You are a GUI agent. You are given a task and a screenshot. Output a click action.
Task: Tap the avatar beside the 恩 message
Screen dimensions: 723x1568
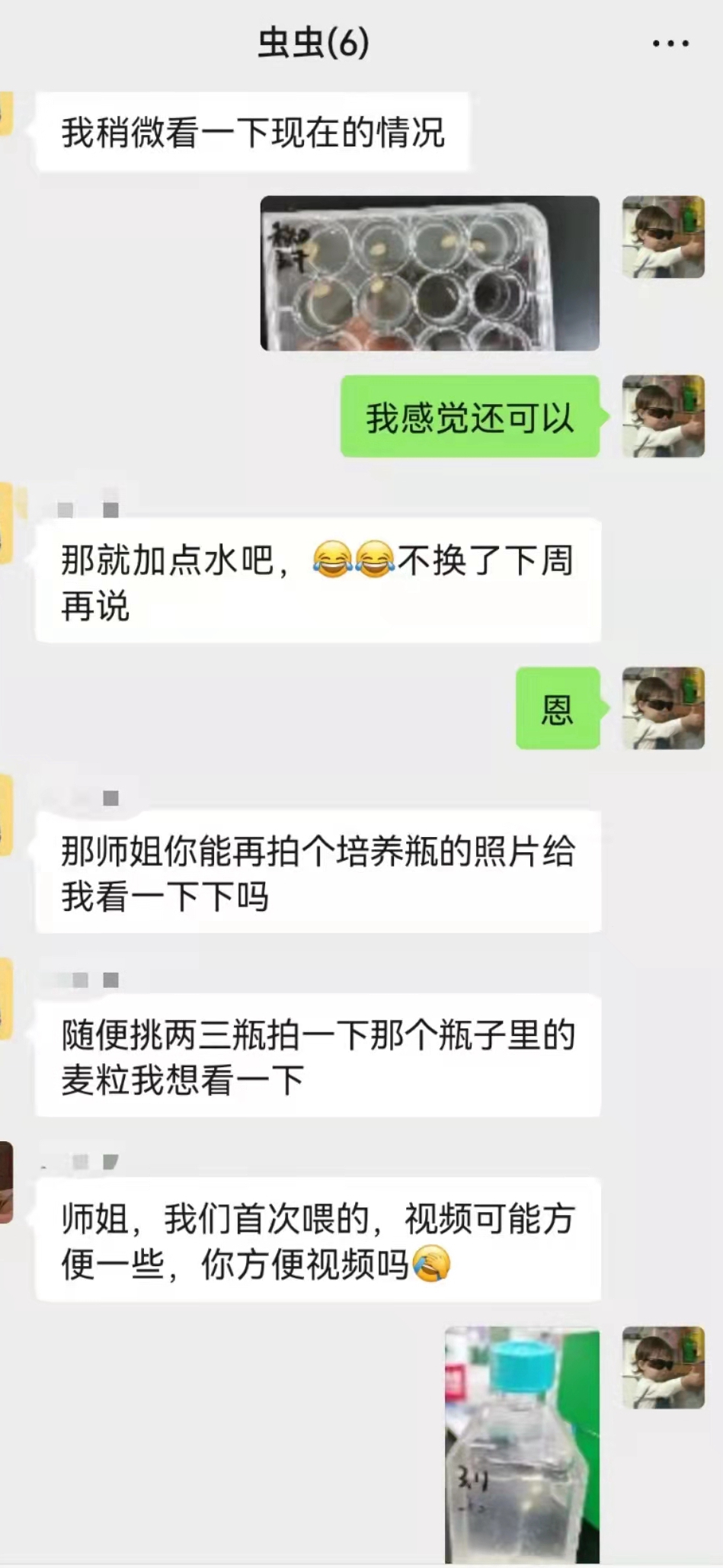click(663, 707)
